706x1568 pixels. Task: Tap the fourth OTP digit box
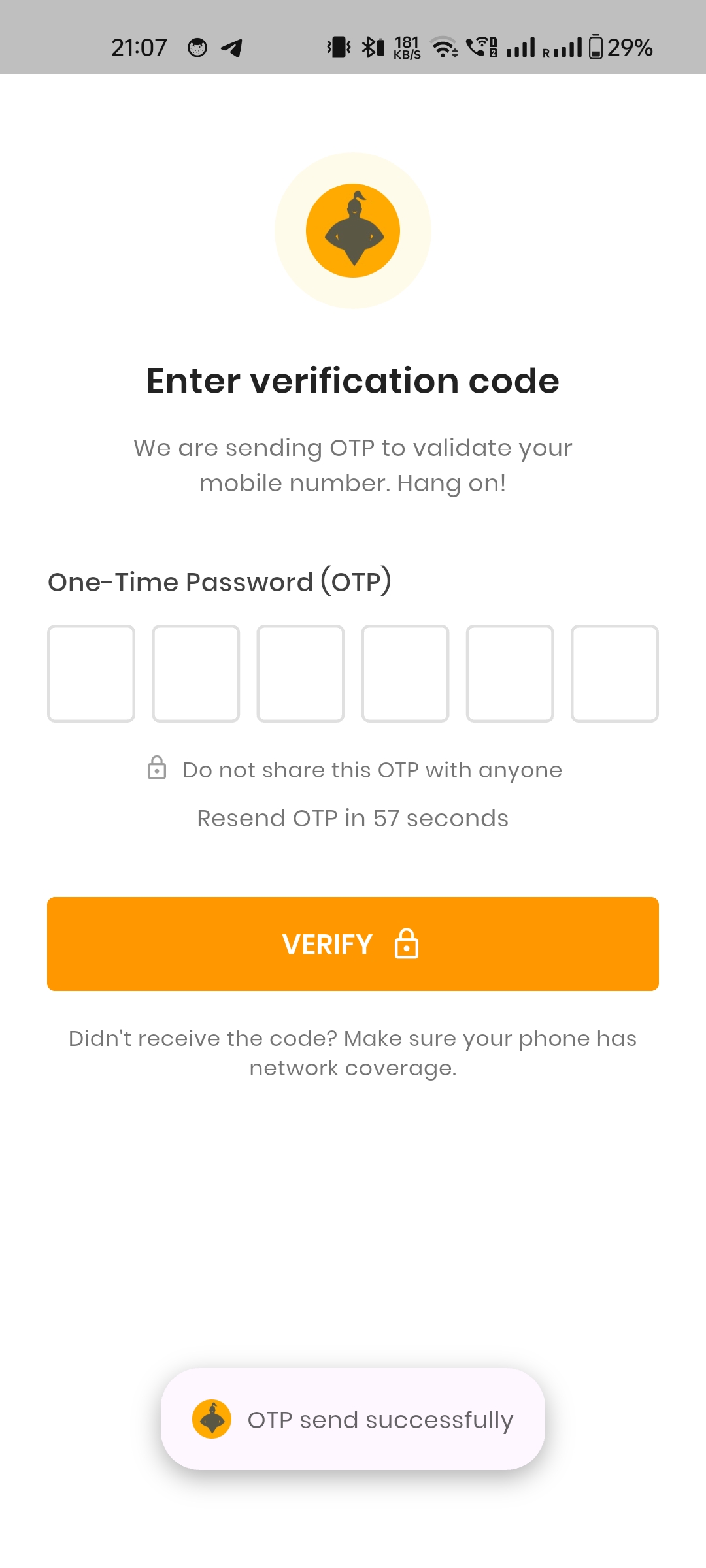[405, 674]
